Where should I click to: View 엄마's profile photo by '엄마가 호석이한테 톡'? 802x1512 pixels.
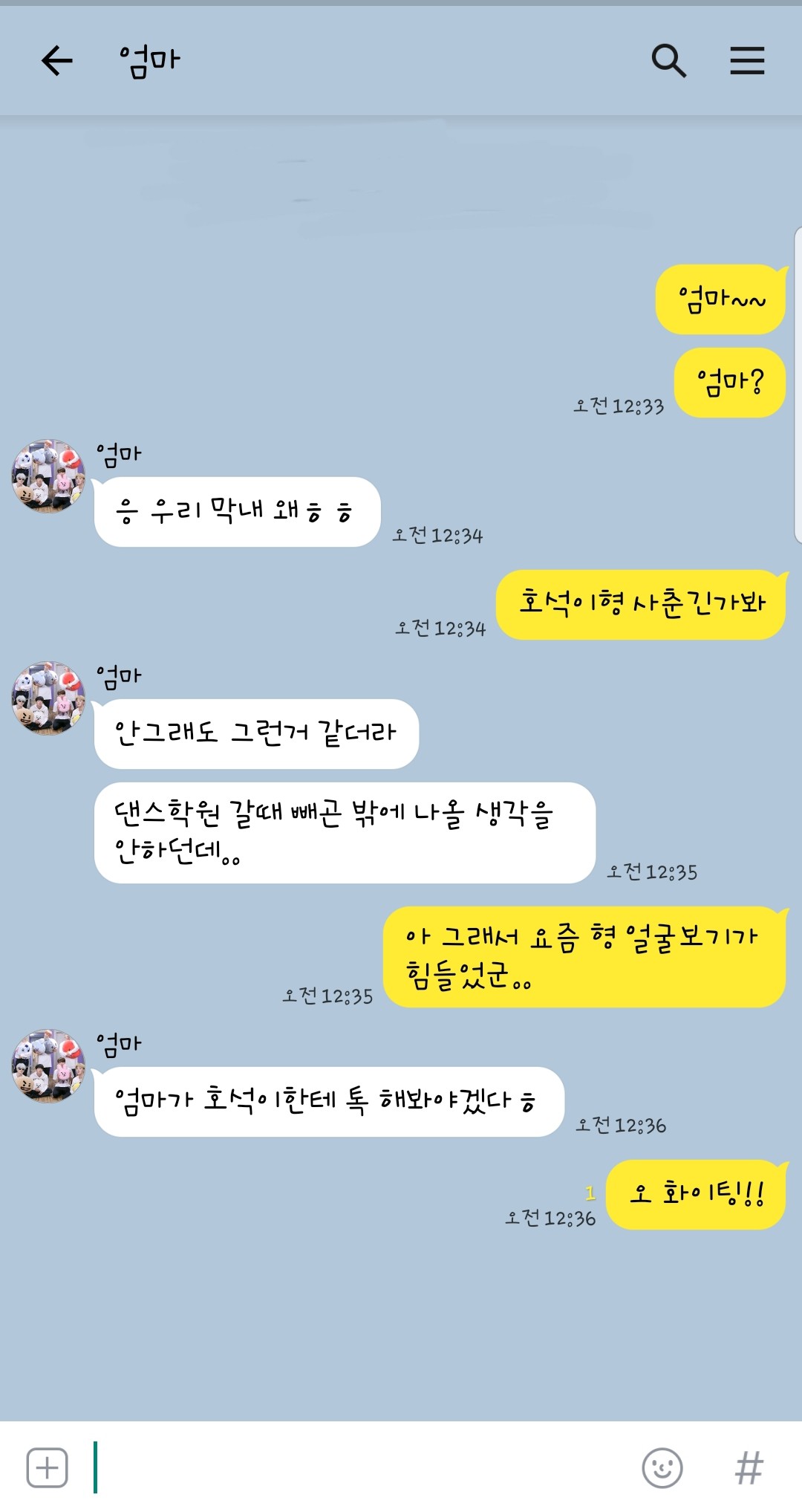click(x=48, y=1066)
